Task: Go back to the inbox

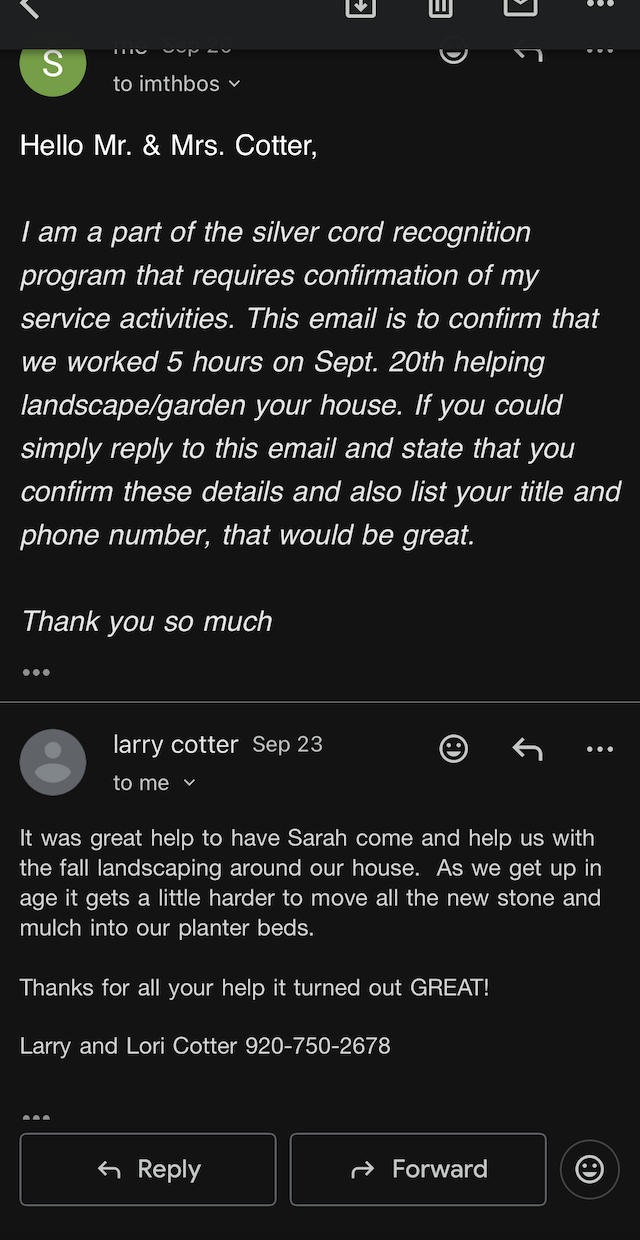Action: tap(30, 8)
